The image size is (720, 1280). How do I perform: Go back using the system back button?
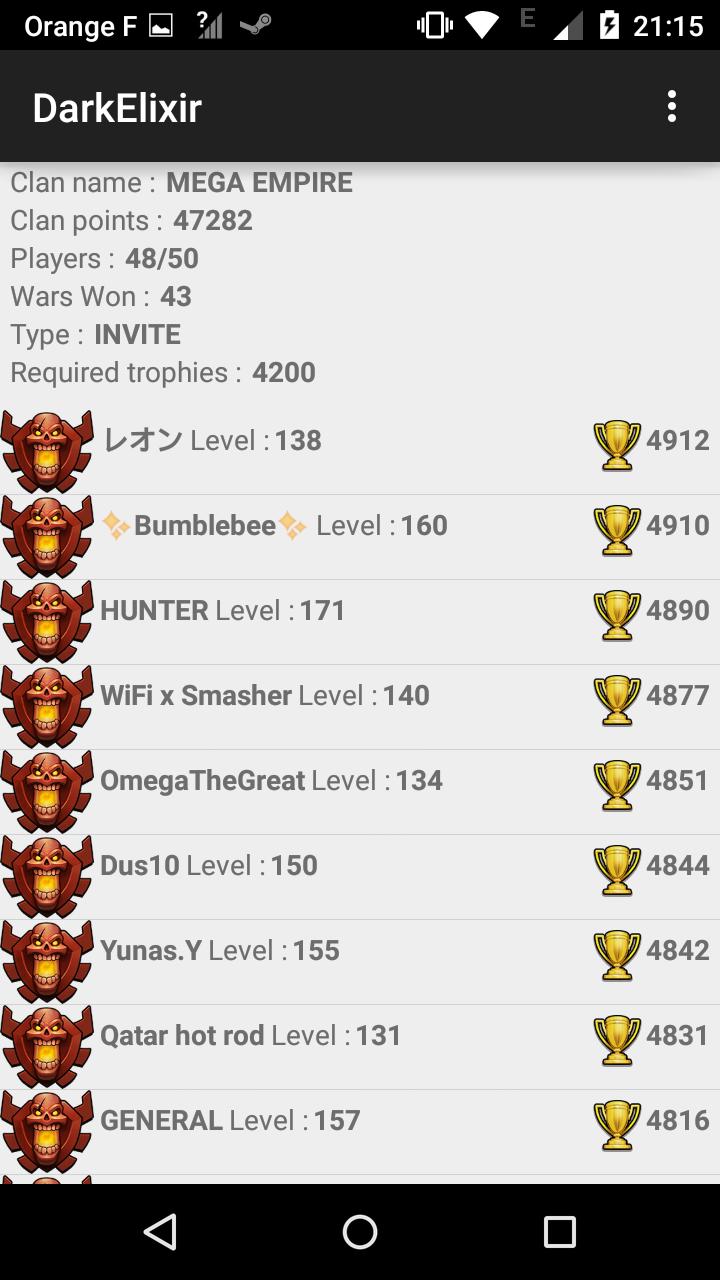click(x=160, y=1232)
